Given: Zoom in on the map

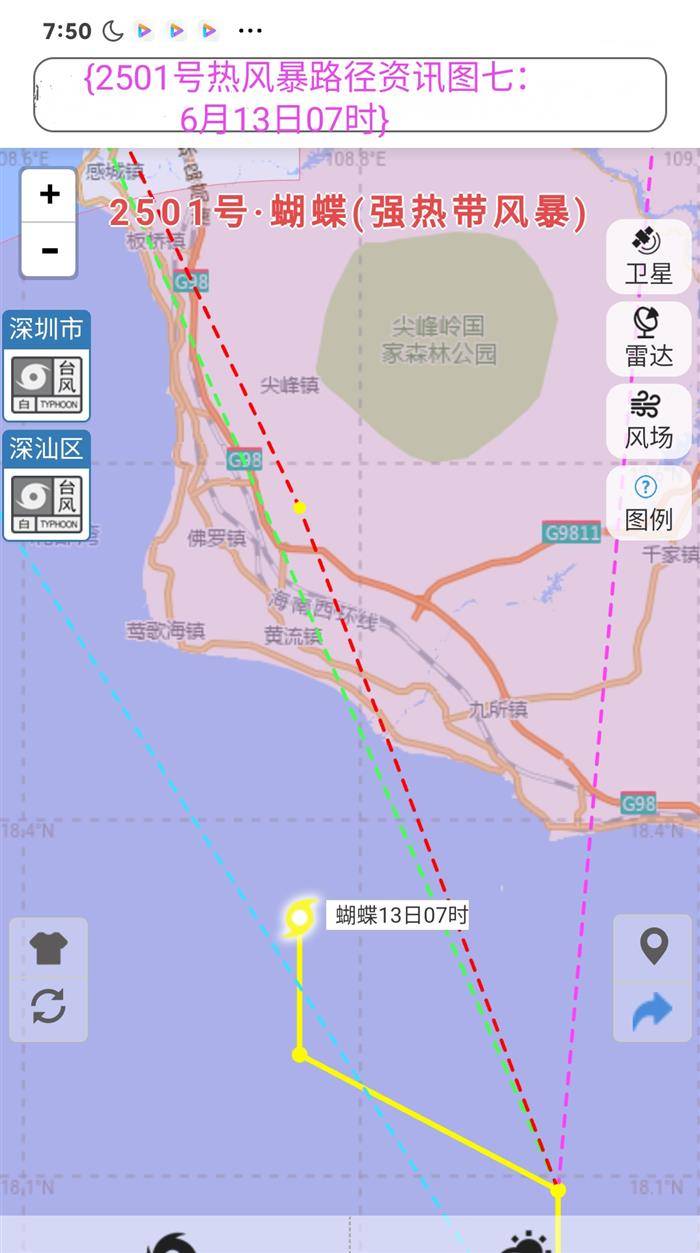Looking at the screenshot, I should [49, 194].
